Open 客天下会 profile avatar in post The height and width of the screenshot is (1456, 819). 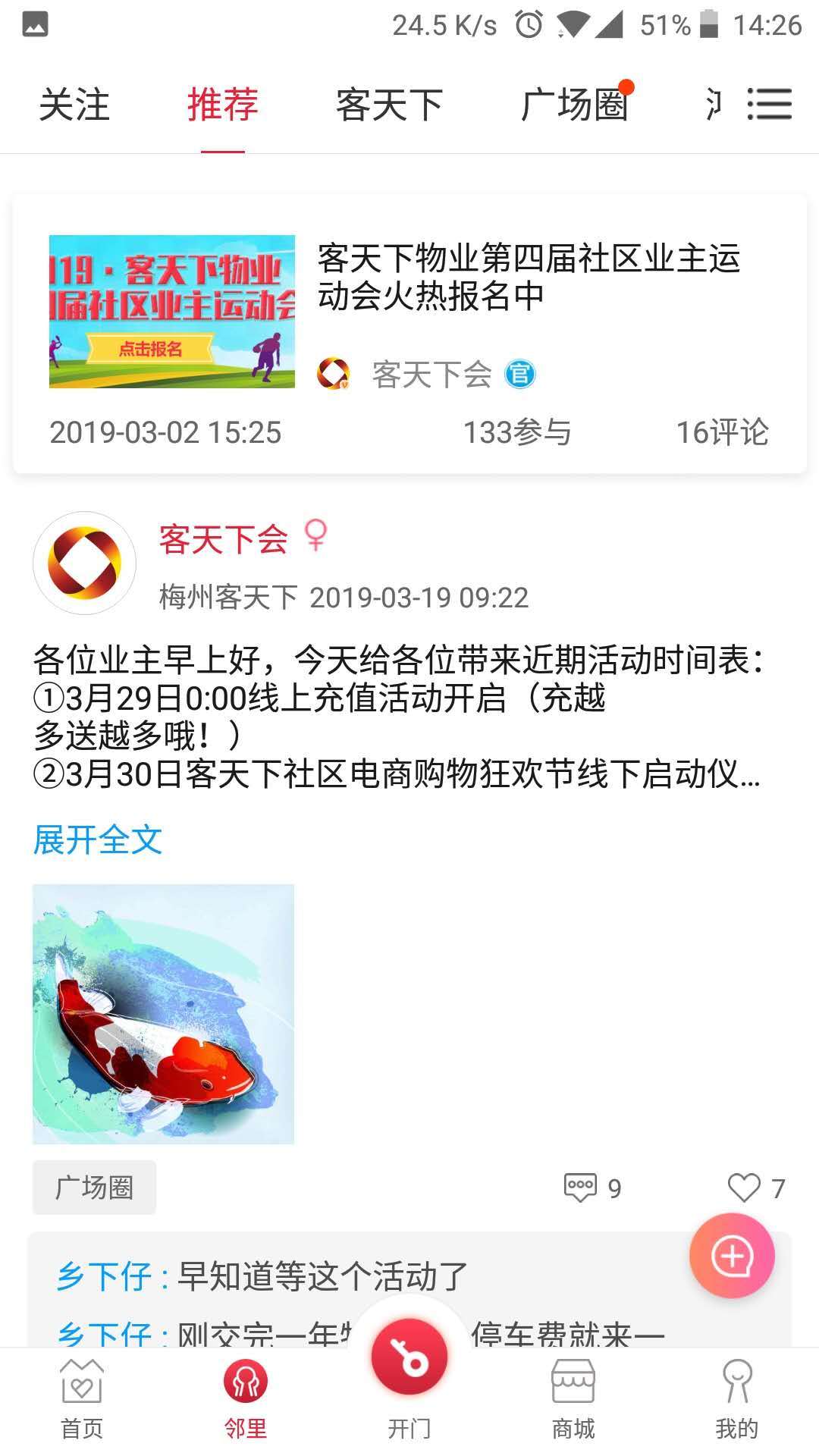(84, 563)
